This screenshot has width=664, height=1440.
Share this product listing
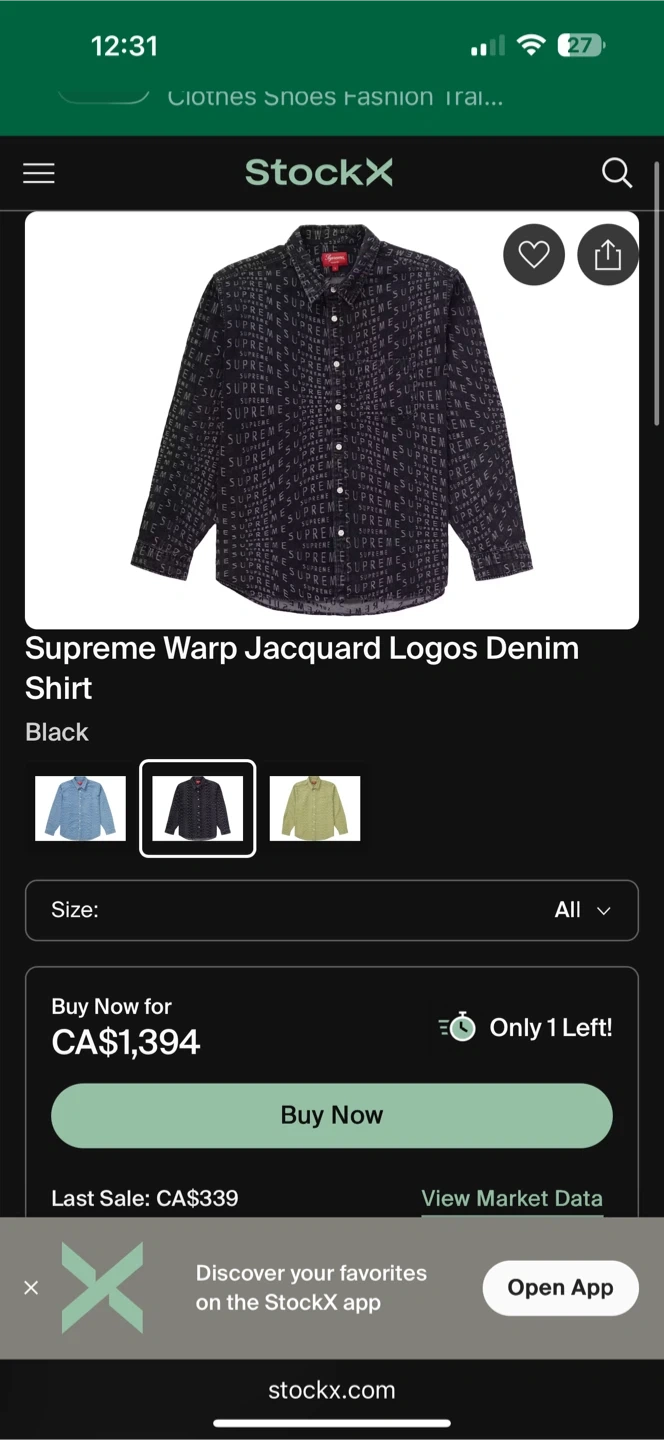[x=607, y=255]
